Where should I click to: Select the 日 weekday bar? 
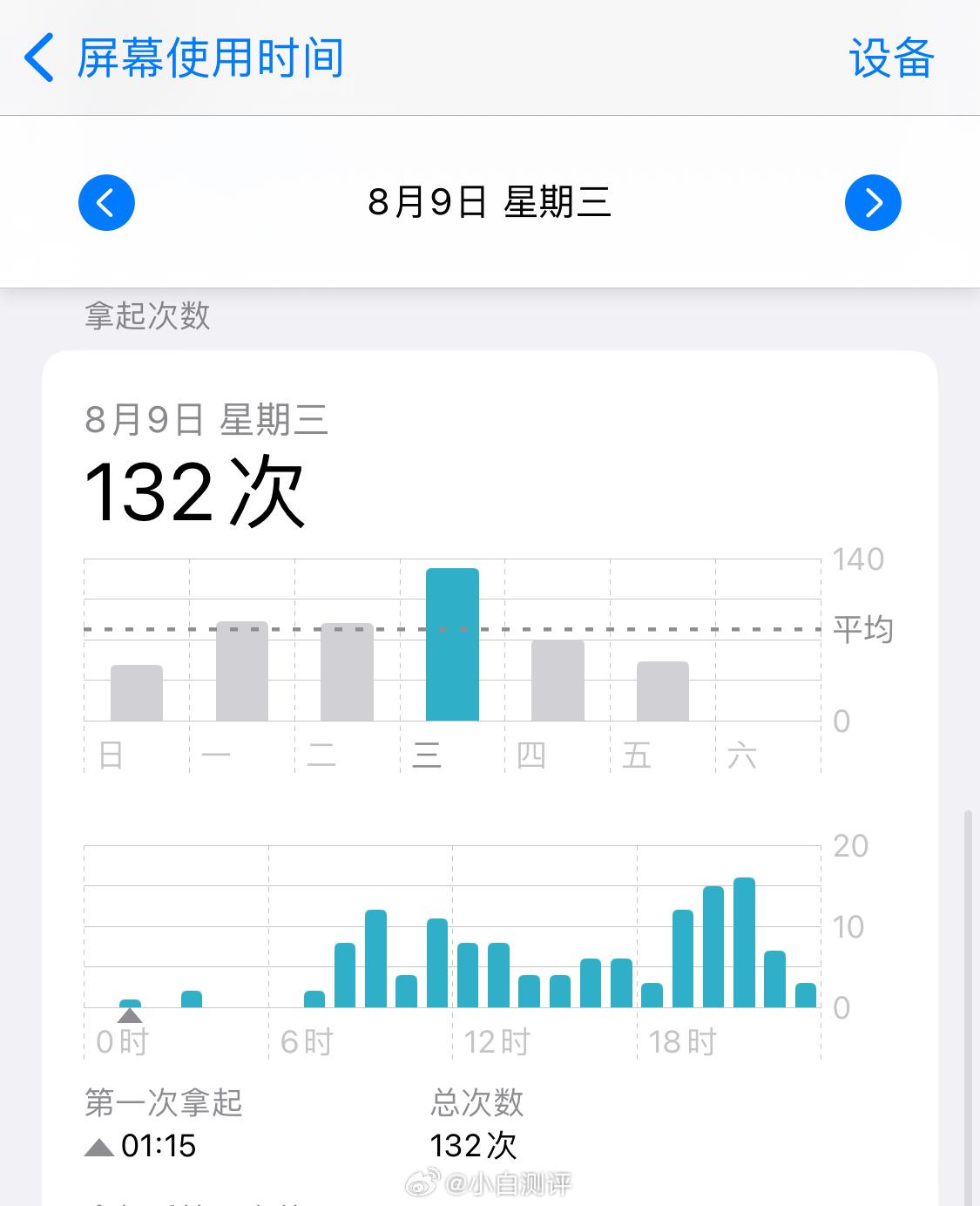[137, 693]
